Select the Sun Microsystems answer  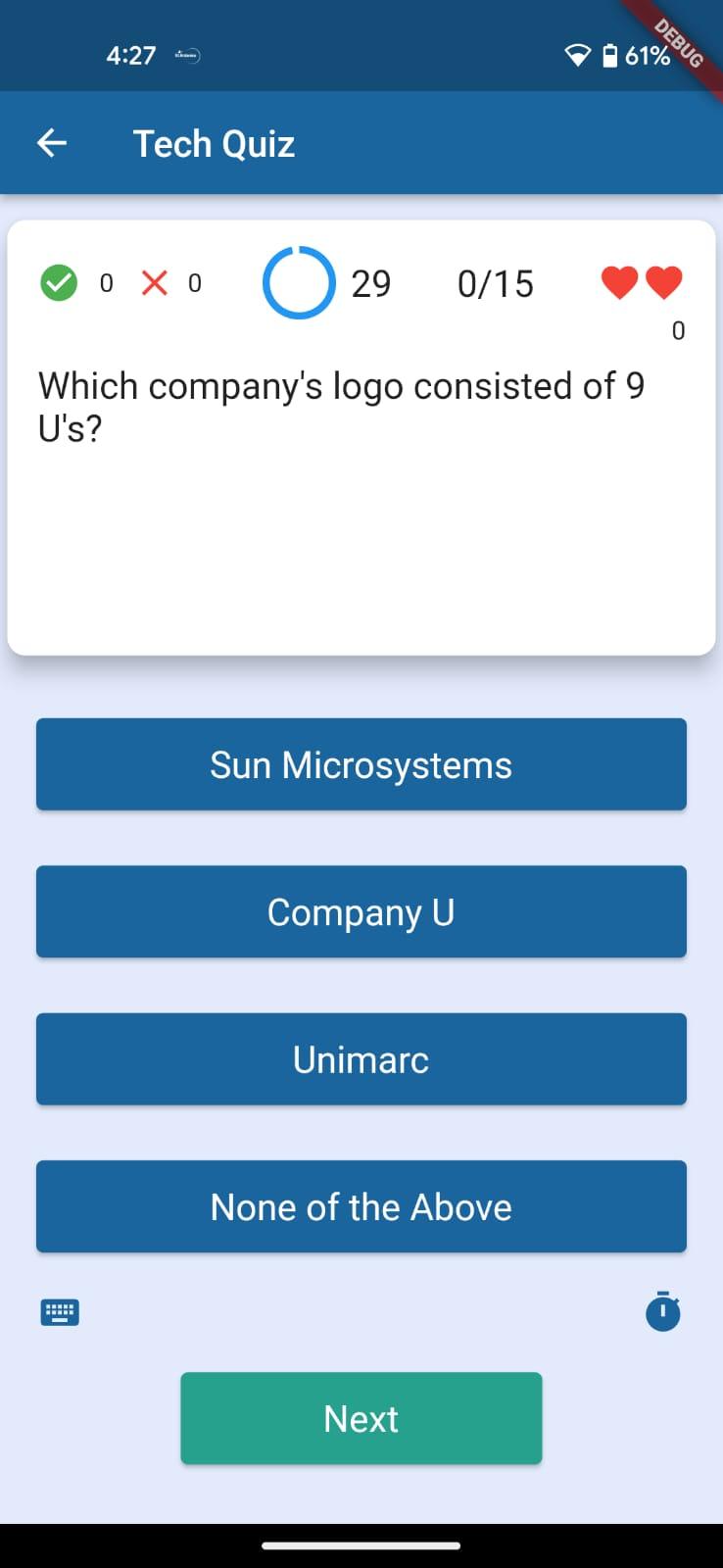tap(361, 764)
